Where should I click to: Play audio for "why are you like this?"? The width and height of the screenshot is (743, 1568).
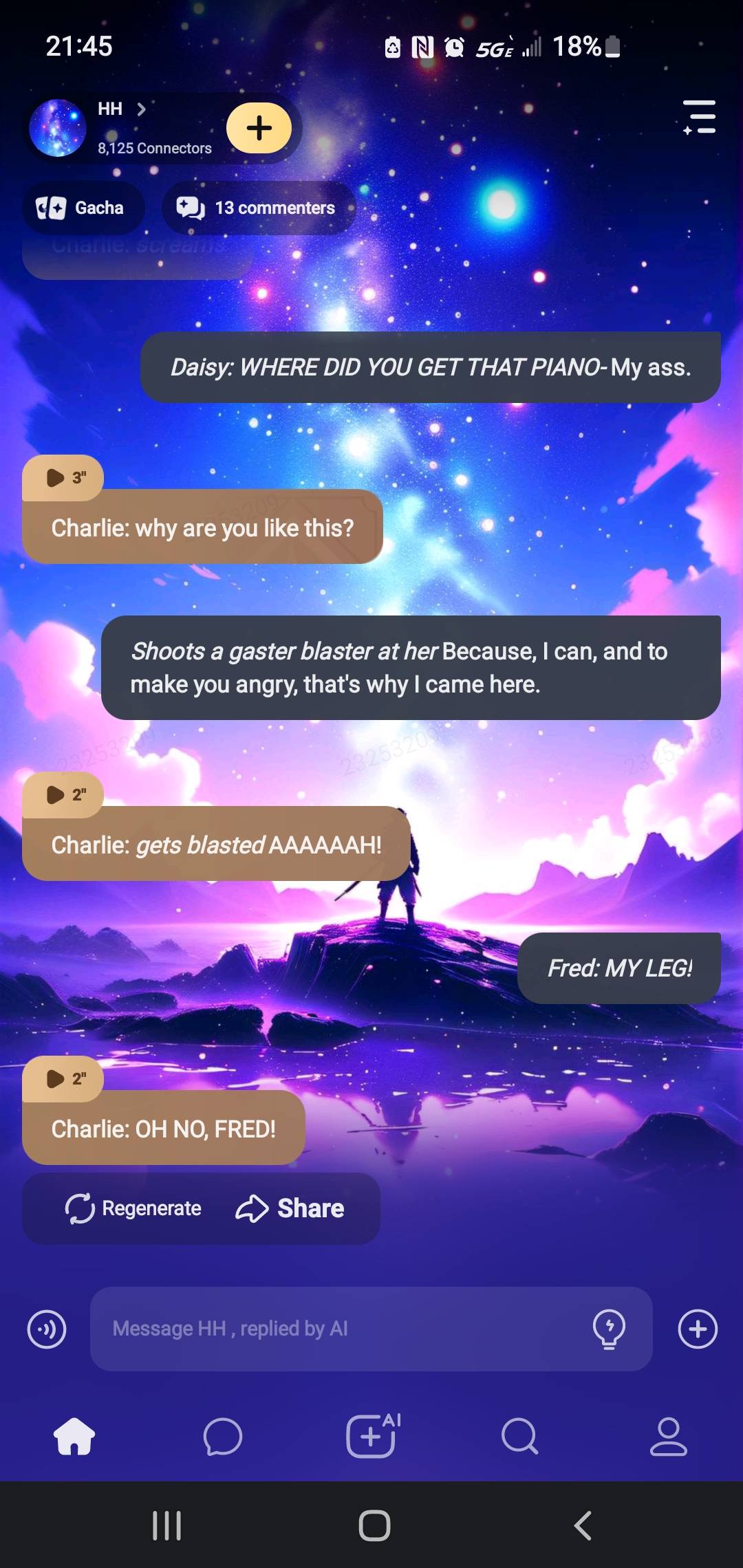(63, 477)
